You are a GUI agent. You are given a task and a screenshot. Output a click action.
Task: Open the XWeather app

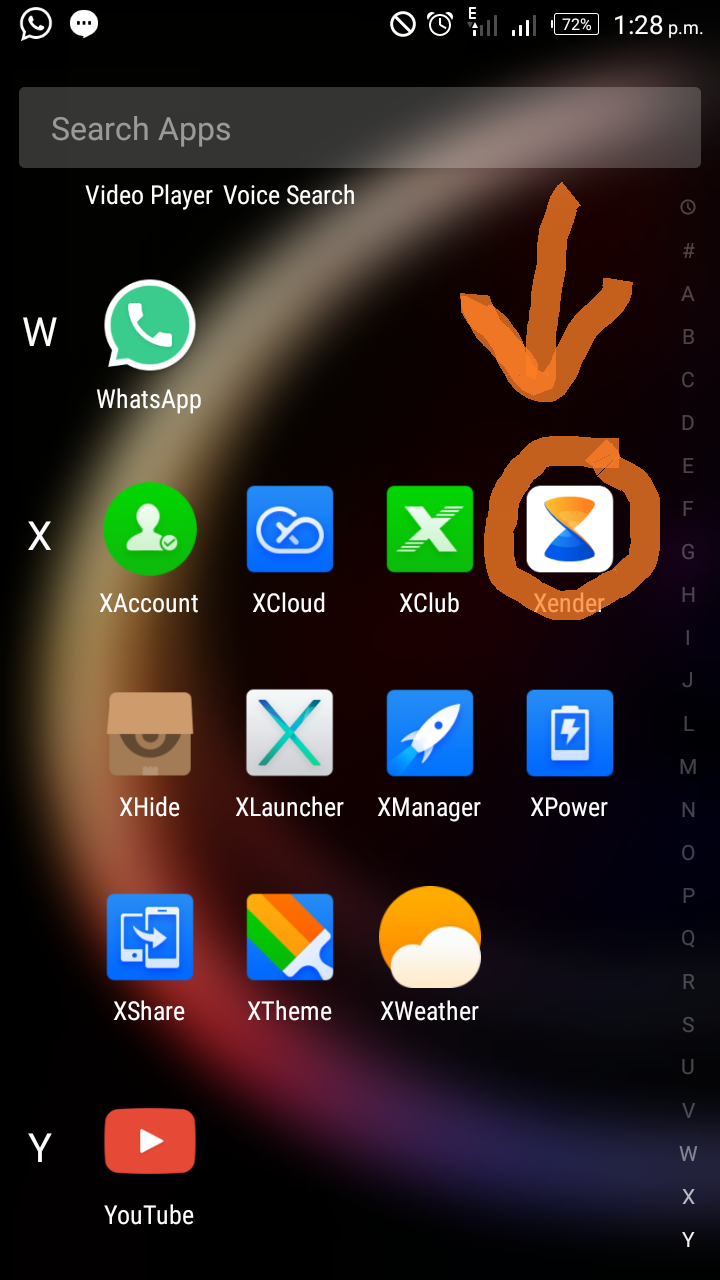[x=429, y=937]
